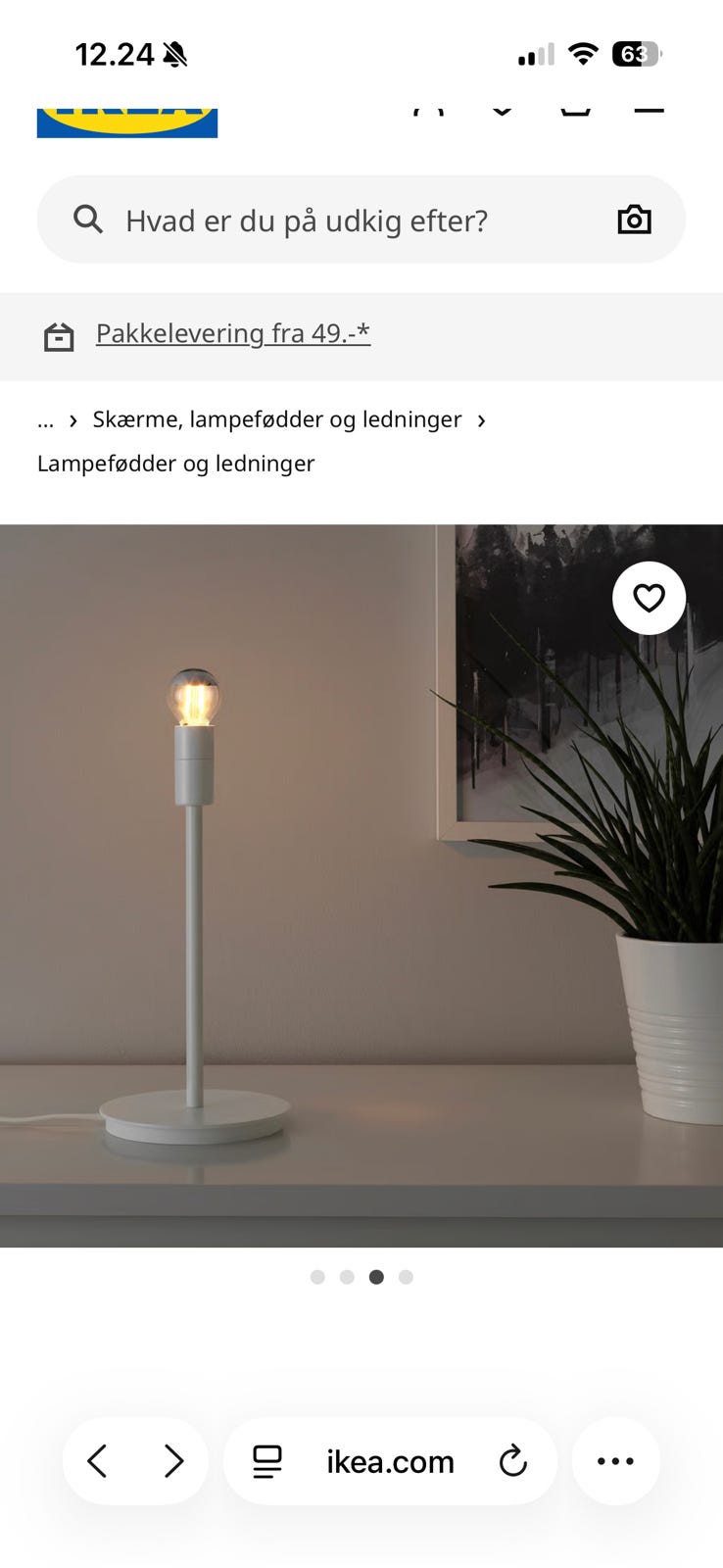Click the IKEA logo
Screen dimensions: 723x1568
tap(126, 116)
